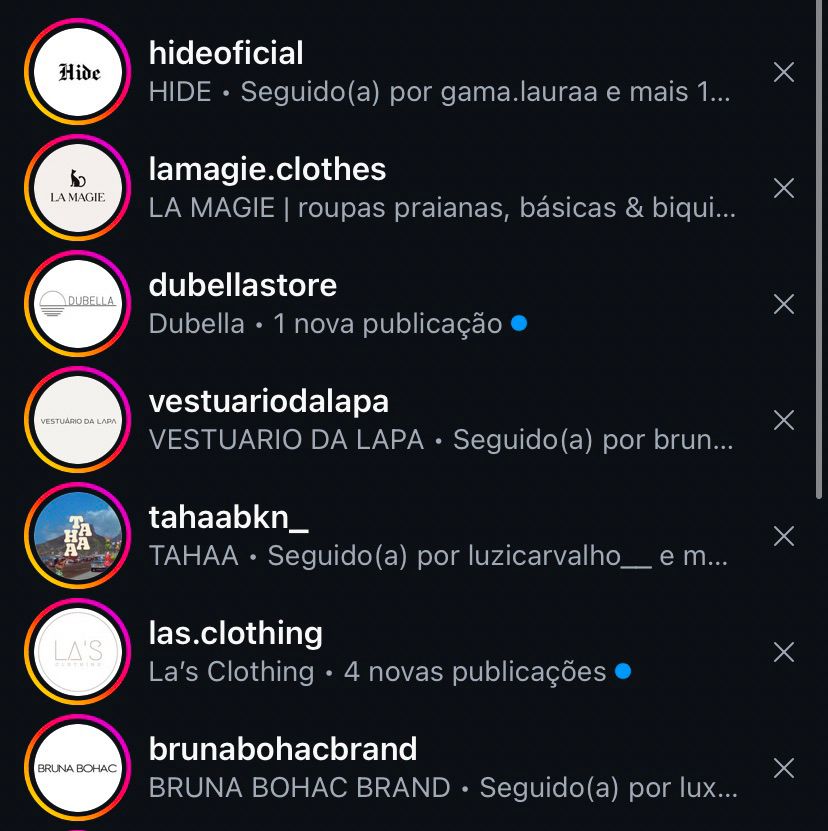
Task: Watch the vestuariodalapa story
Action: [77, 420]
